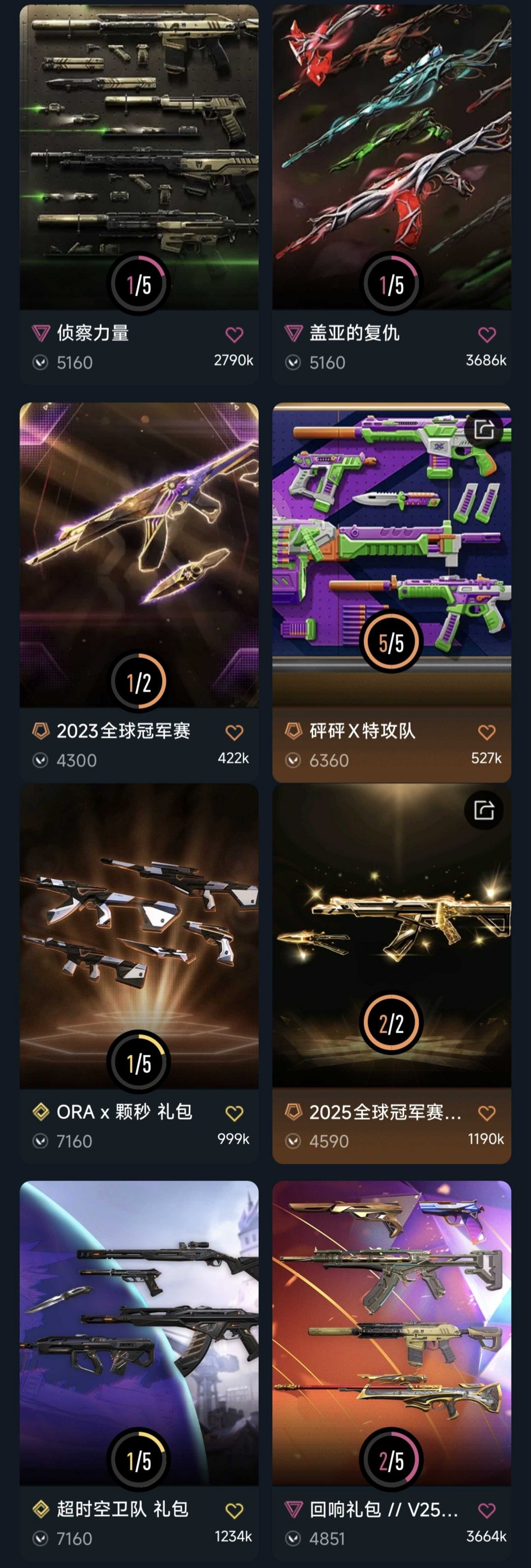View the 2023全球冠军赛 bundle

pyautogui.click(x=139, y=591)
